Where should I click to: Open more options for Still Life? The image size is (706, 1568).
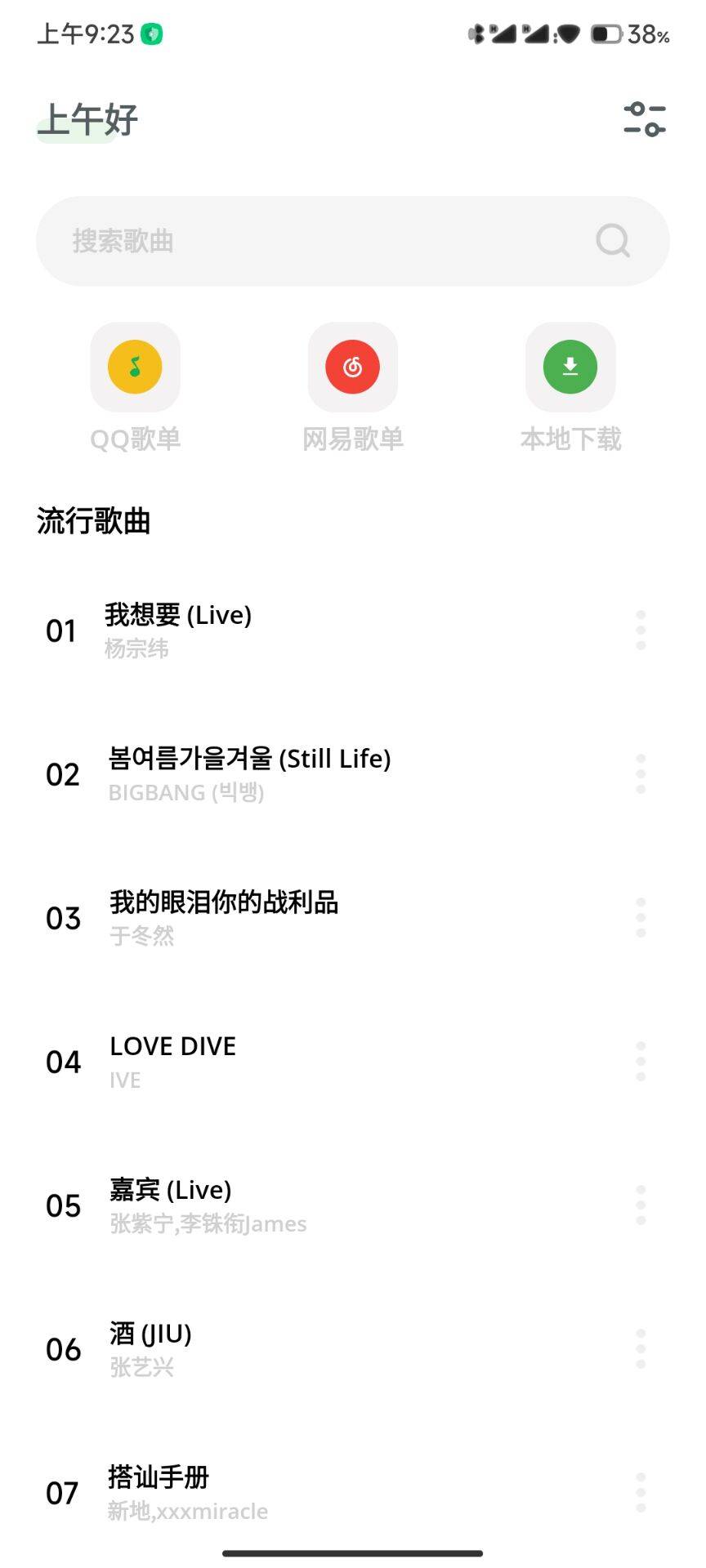641,773
